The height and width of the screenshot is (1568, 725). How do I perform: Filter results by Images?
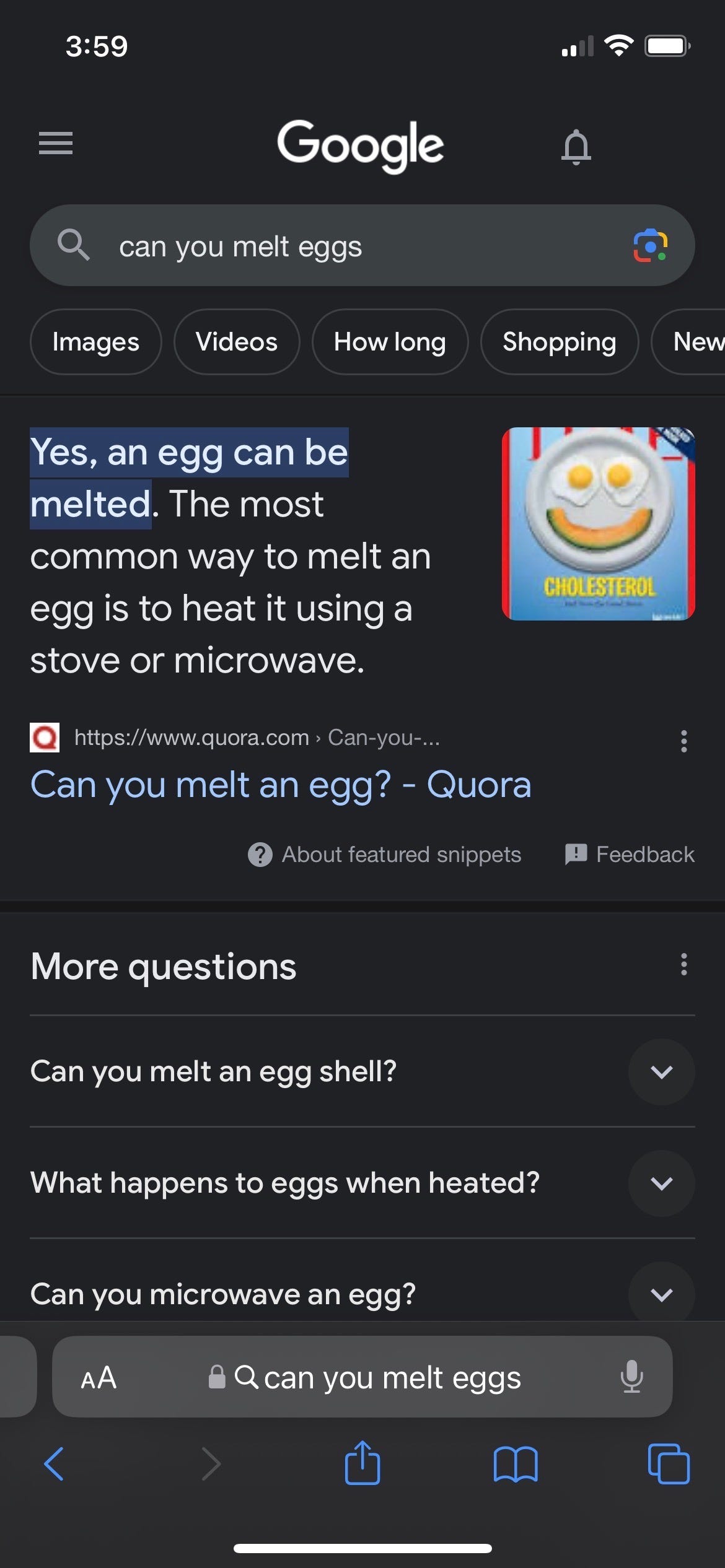(96, 342)
